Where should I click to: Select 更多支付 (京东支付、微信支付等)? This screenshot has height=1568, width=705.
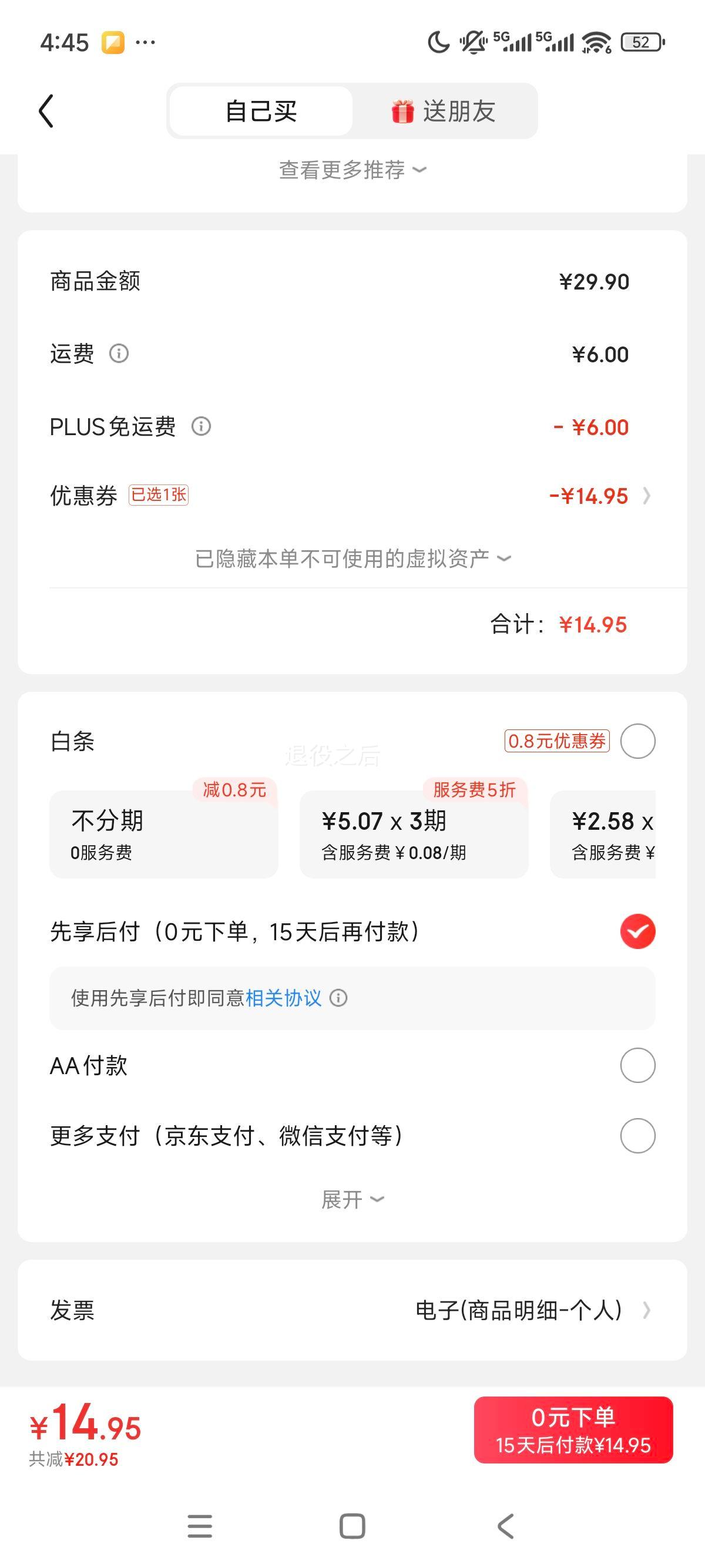click(637, 1136)
